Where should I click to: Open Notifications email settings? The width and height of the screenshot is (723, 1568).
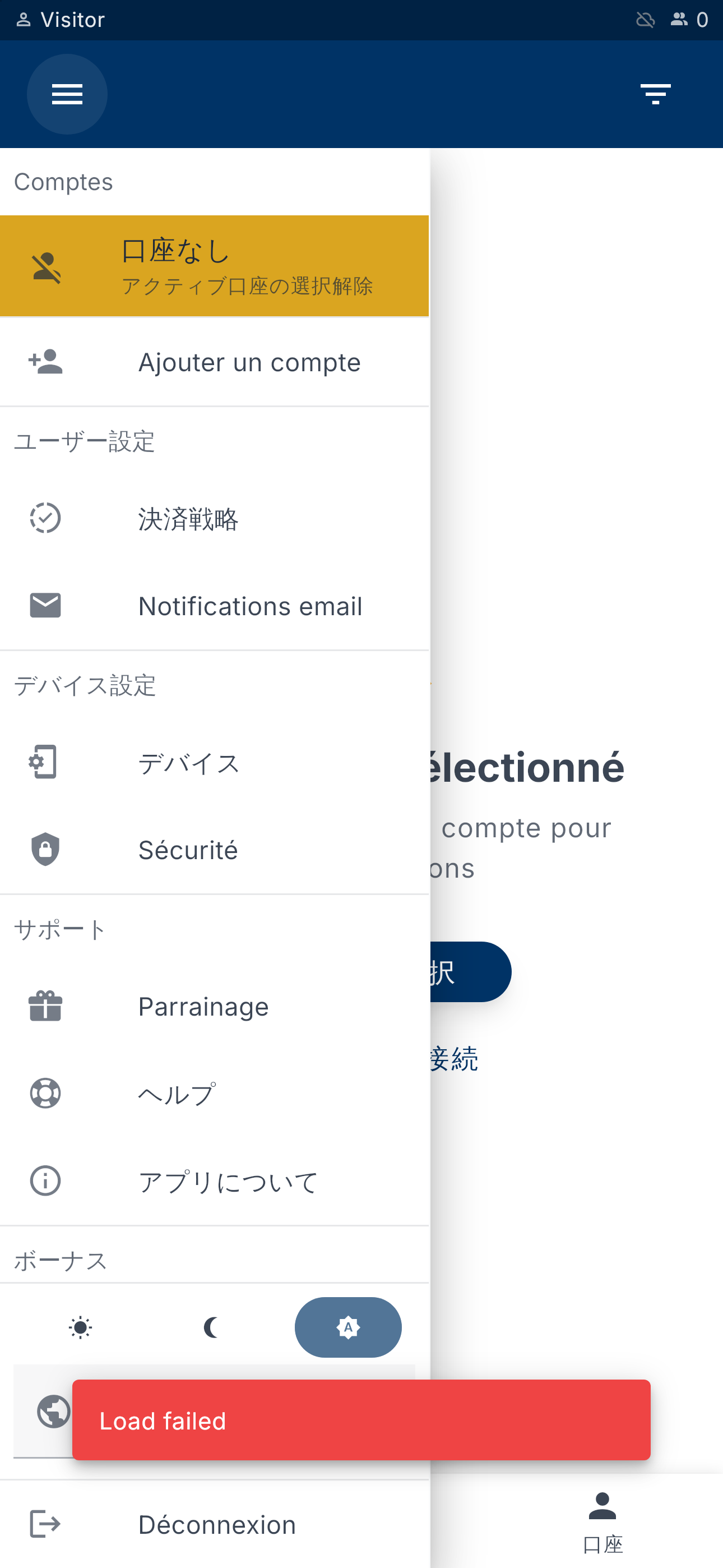click(214, 606)
